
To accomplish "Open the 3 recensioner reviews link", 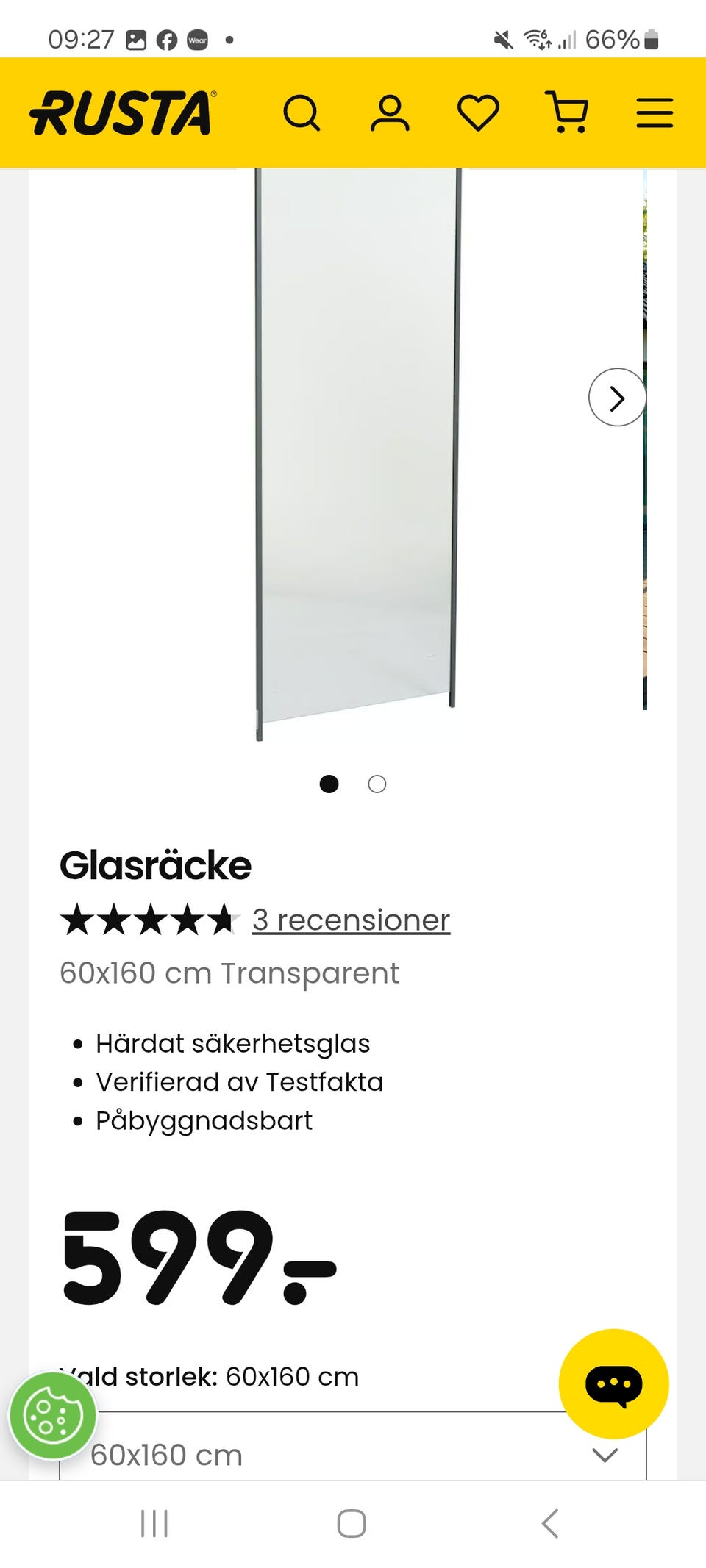I will 350,920.
